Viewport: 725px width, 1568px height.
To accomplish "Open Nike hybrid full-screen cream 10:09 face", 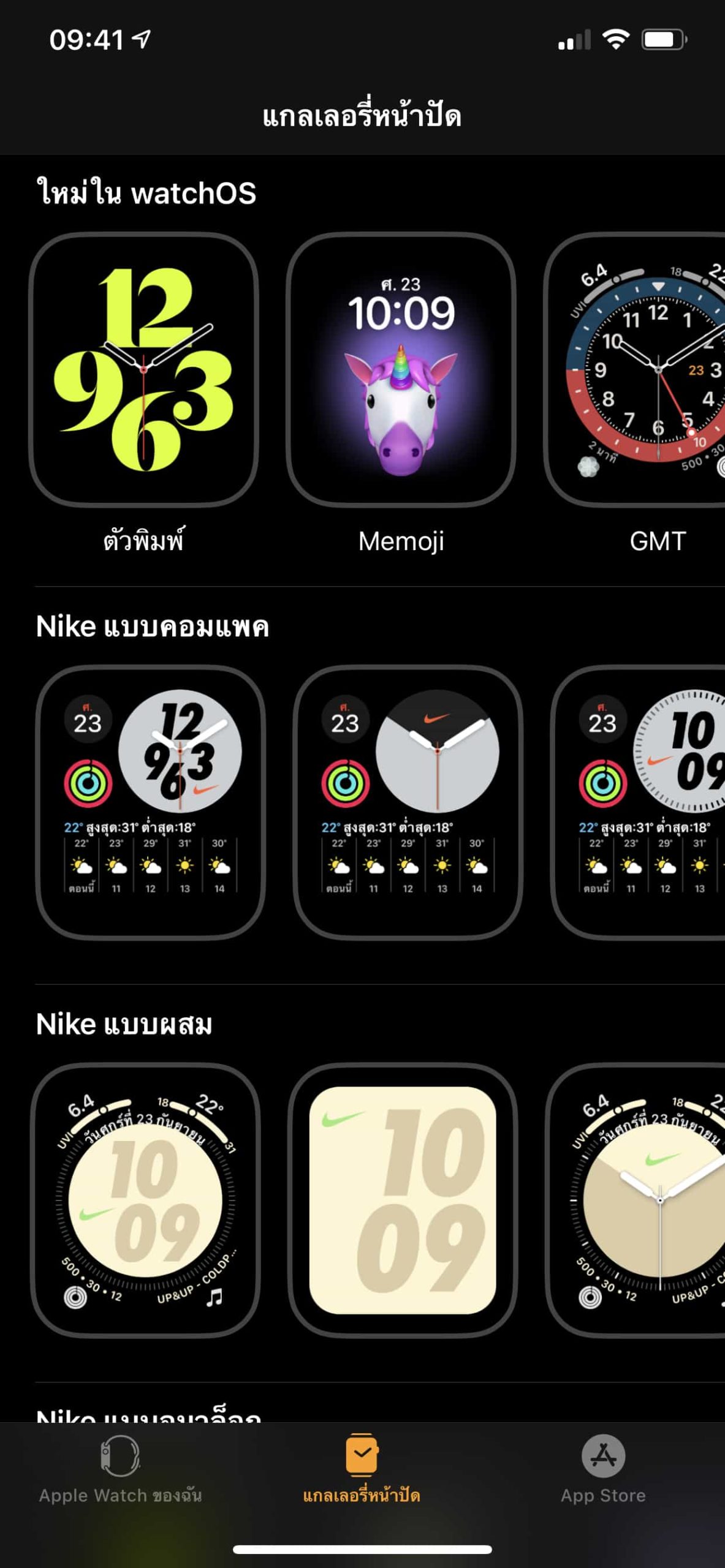I will 403,1200.
